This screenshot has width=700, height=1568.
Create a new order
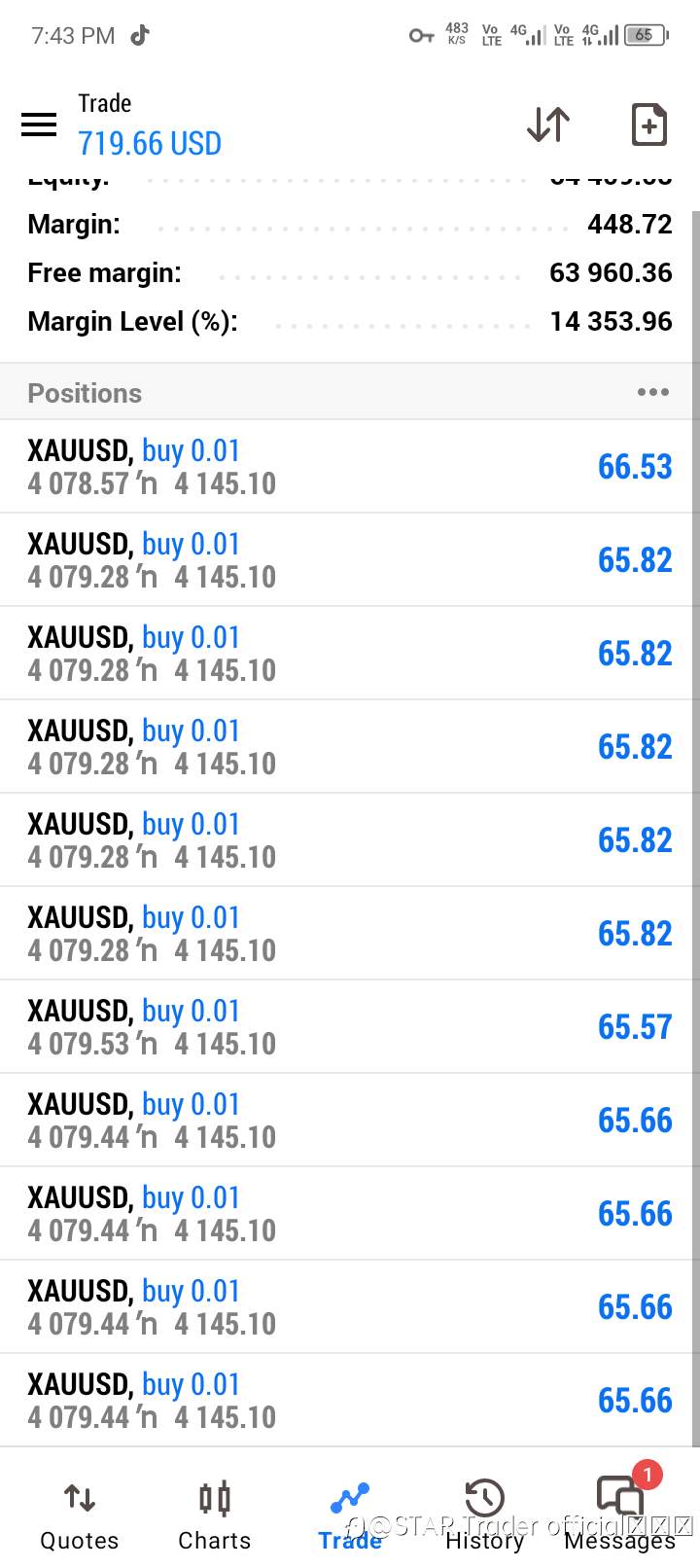point(649,125)
